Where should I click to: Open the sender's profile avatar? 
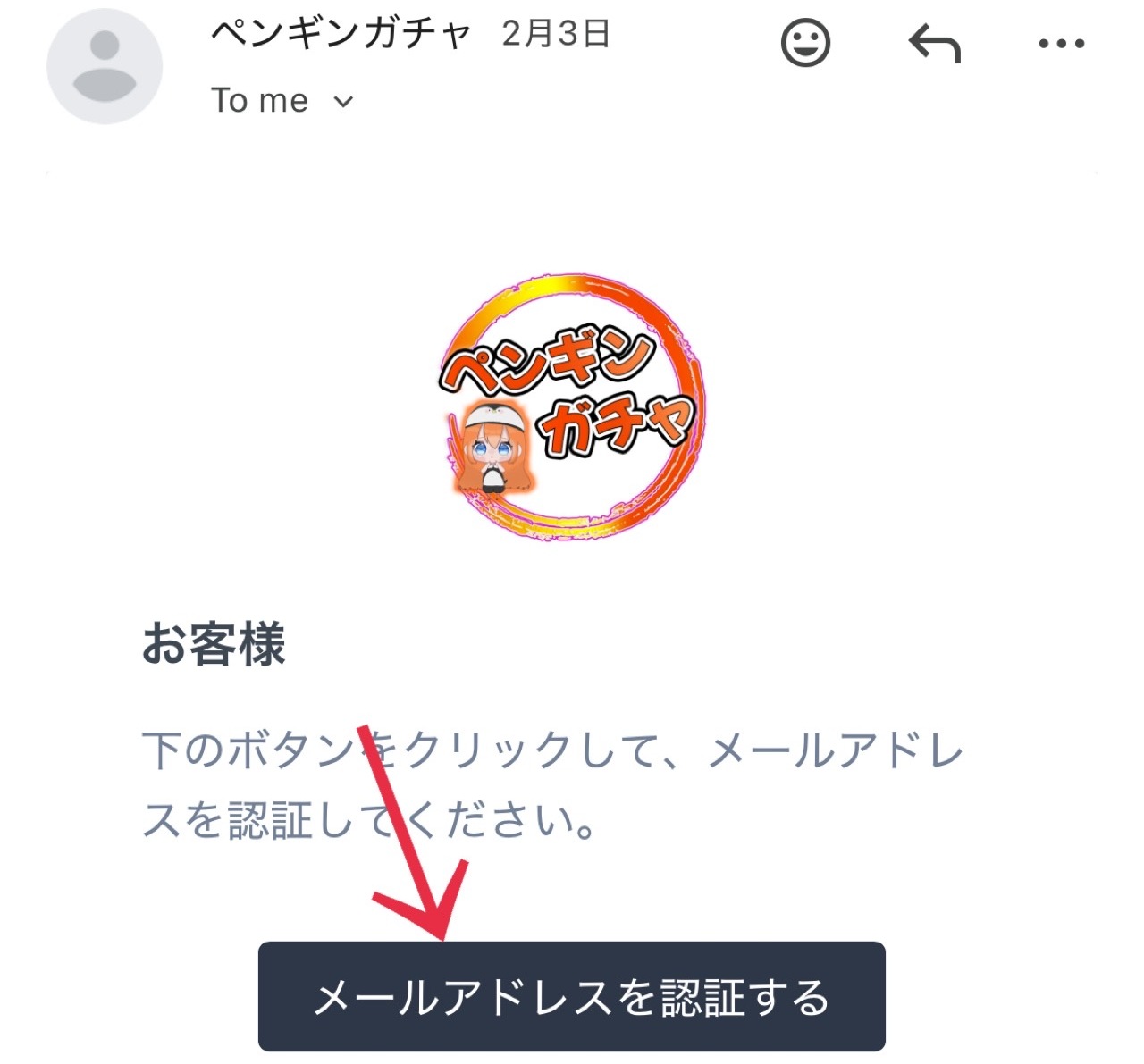tap(105, 67)
